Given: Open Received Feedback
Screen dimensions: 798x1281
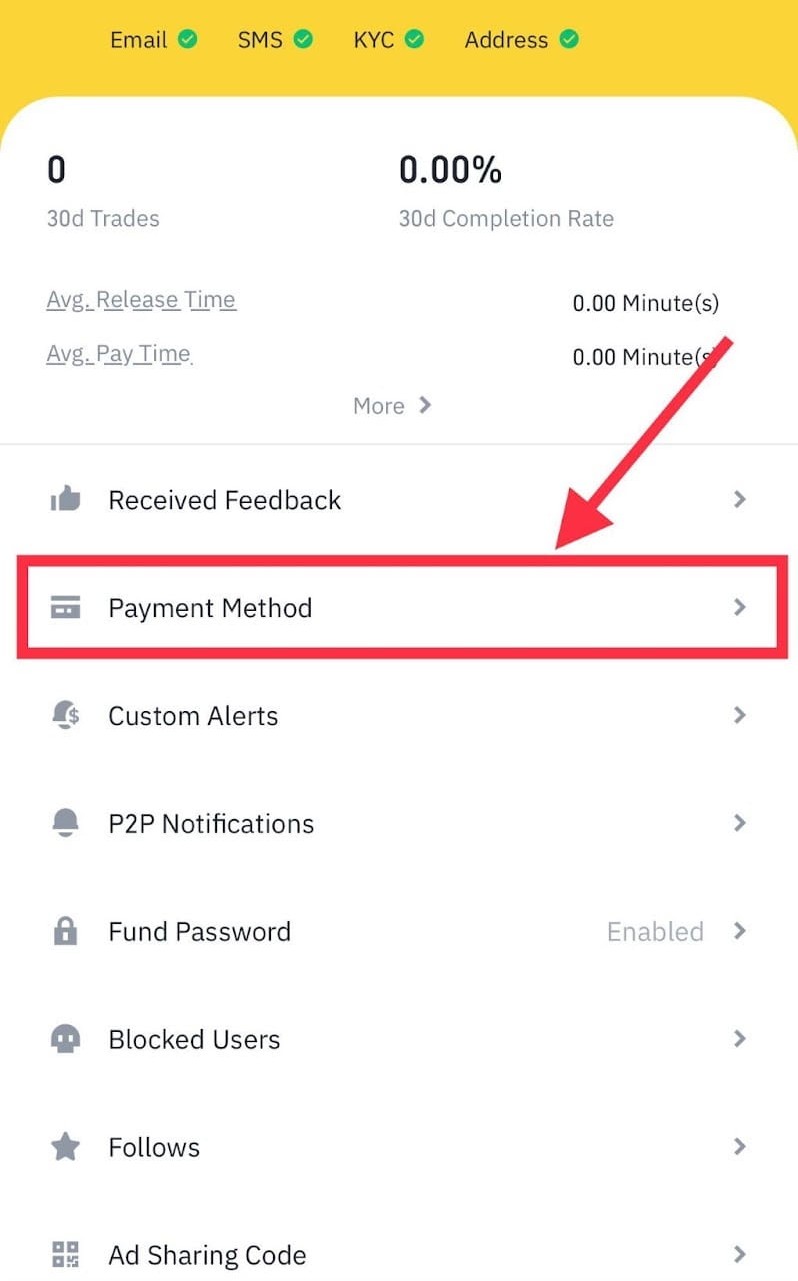Looking at the screenshot, I should click(398, 500).
